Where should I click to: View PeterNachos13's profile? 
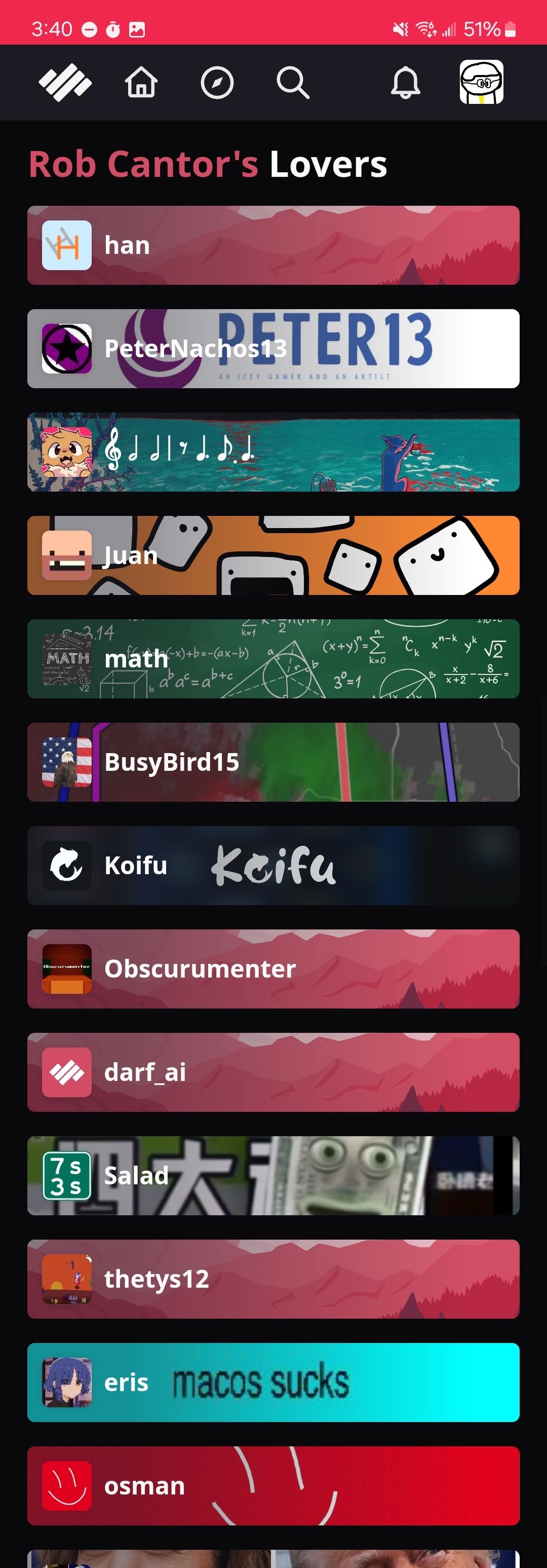point(273,349)
